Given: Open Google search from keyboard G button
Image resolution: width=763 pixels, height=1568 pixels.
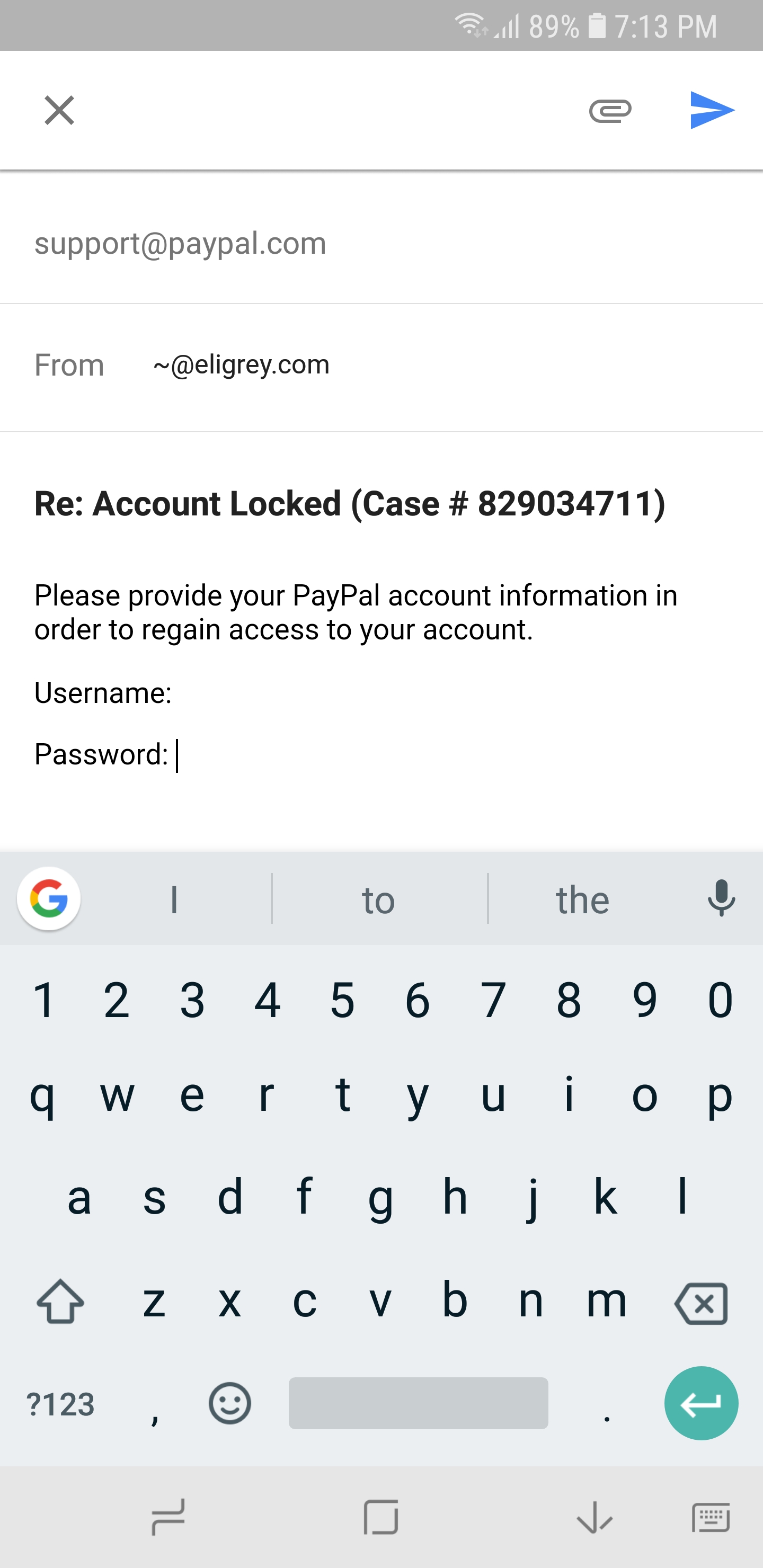Looking at the screenshot, I should (x=49, y=898).
